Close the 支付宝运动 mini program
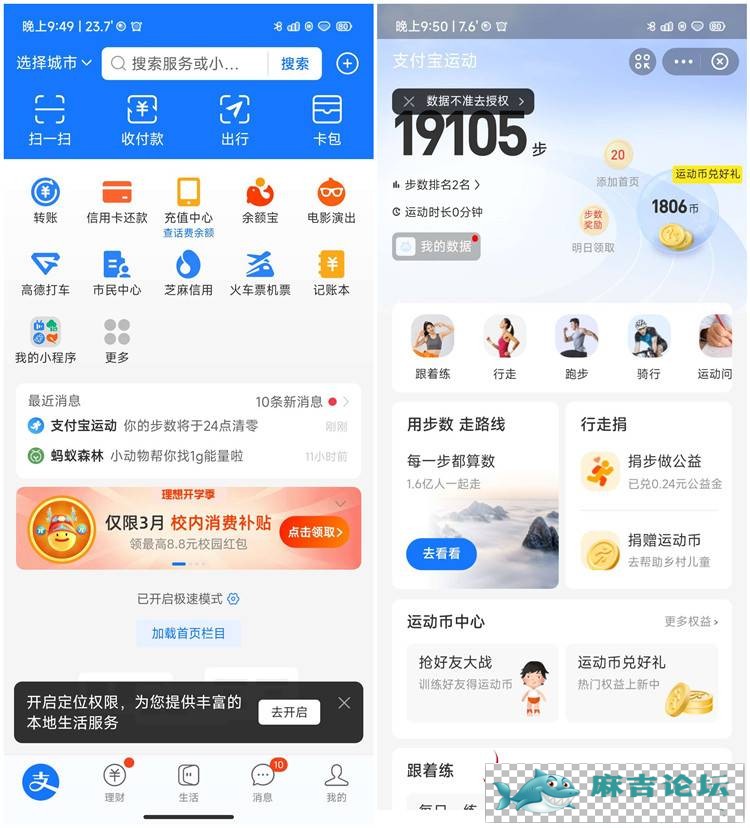This screenshot has height=828, width=750. 720,62
